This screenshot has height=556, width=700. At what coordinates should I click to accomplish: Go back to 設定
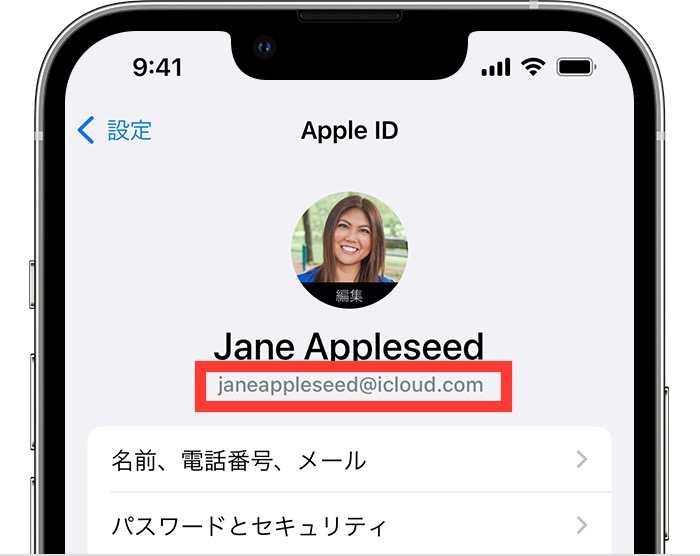point(115,130)
